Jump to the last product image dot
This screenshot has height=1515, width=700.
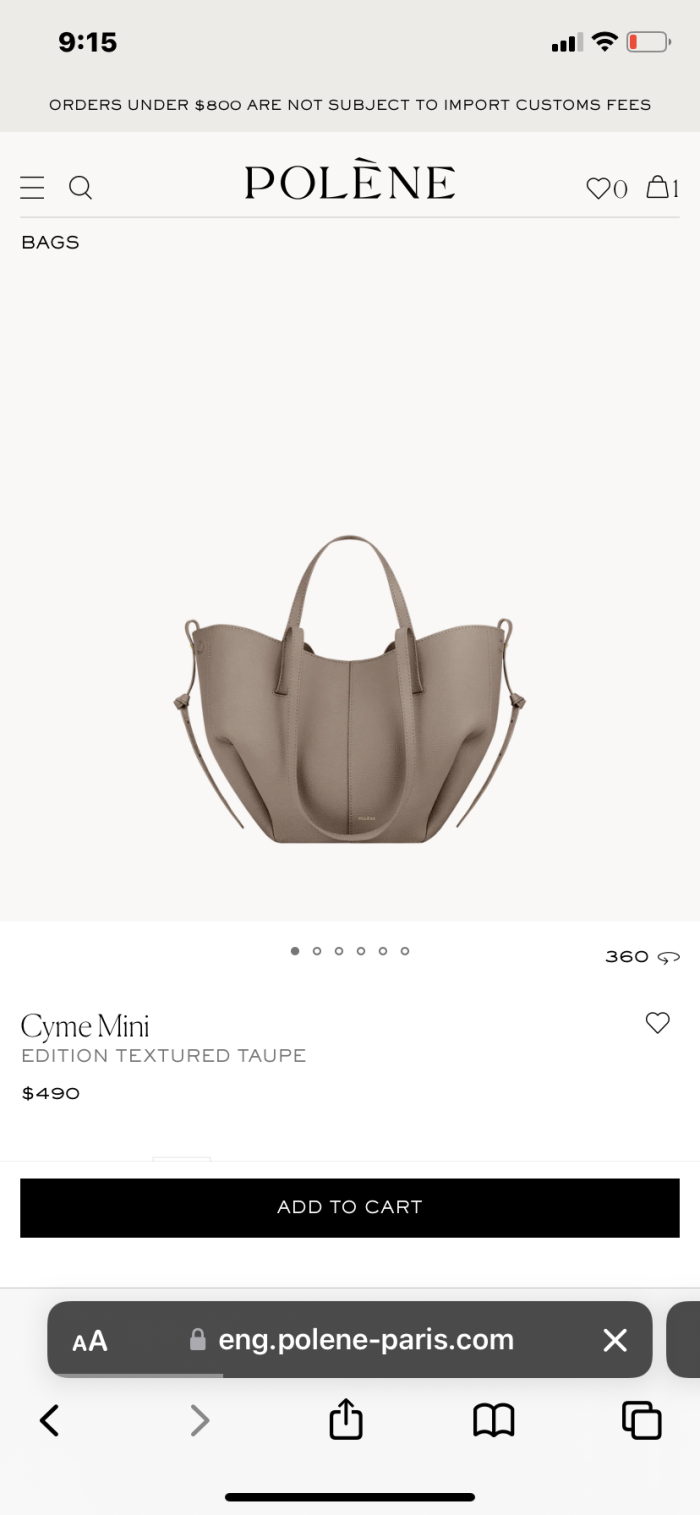(x=405, y=951)
